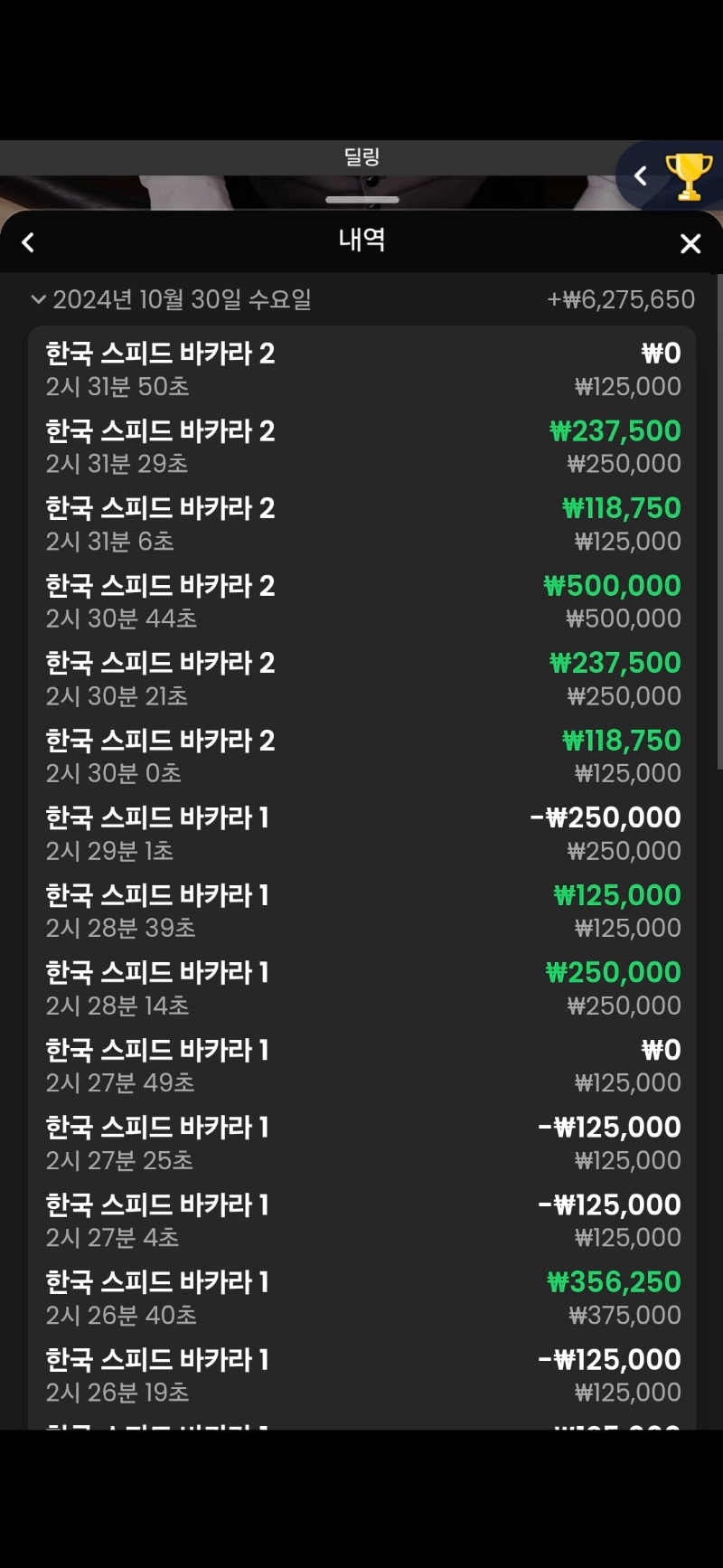Image resolution: width=723 pixels, height=1568 pixels.
Task: Open the 2시 26분 19초 game record
Action: point(361,1375)
